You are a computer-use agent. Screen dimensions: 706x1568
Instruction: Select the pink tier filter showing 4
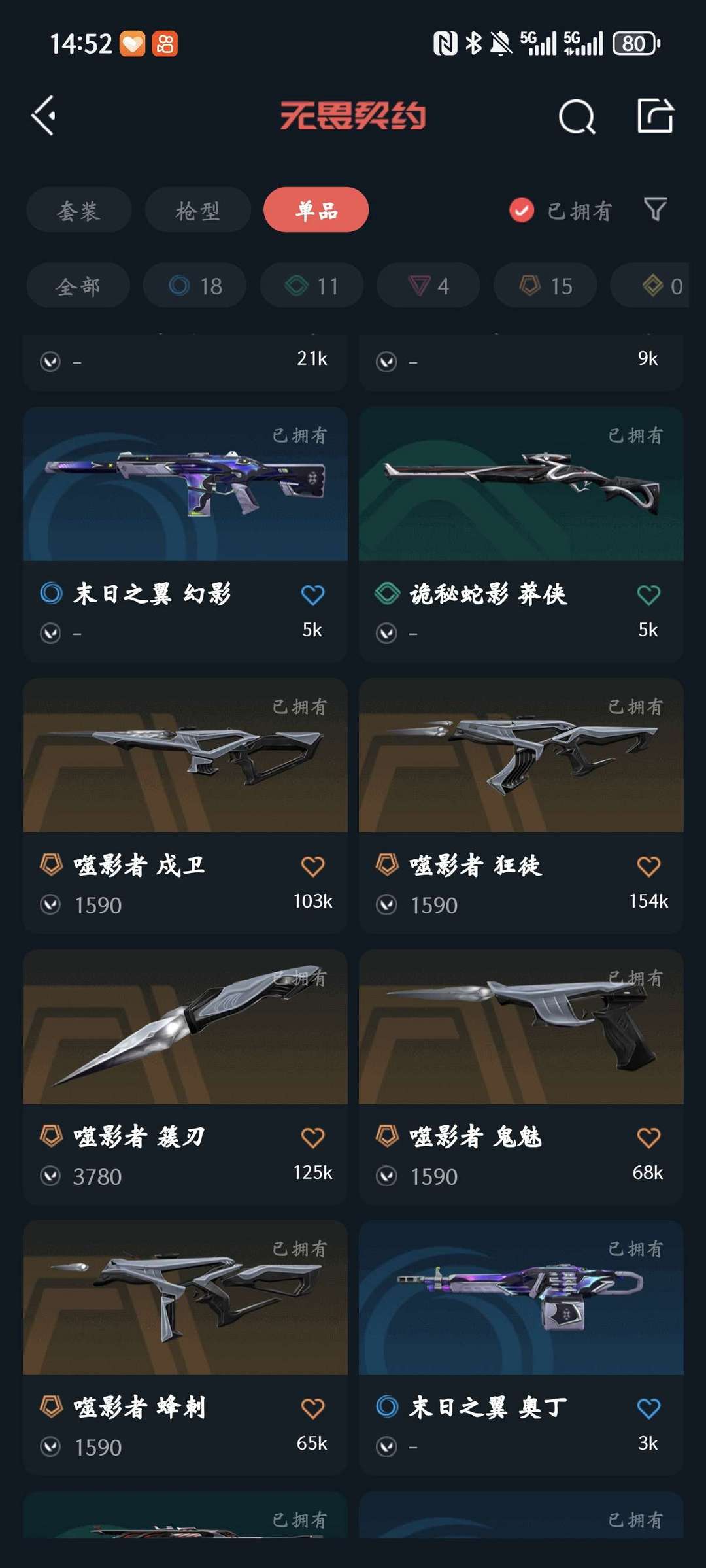(428, 285)
